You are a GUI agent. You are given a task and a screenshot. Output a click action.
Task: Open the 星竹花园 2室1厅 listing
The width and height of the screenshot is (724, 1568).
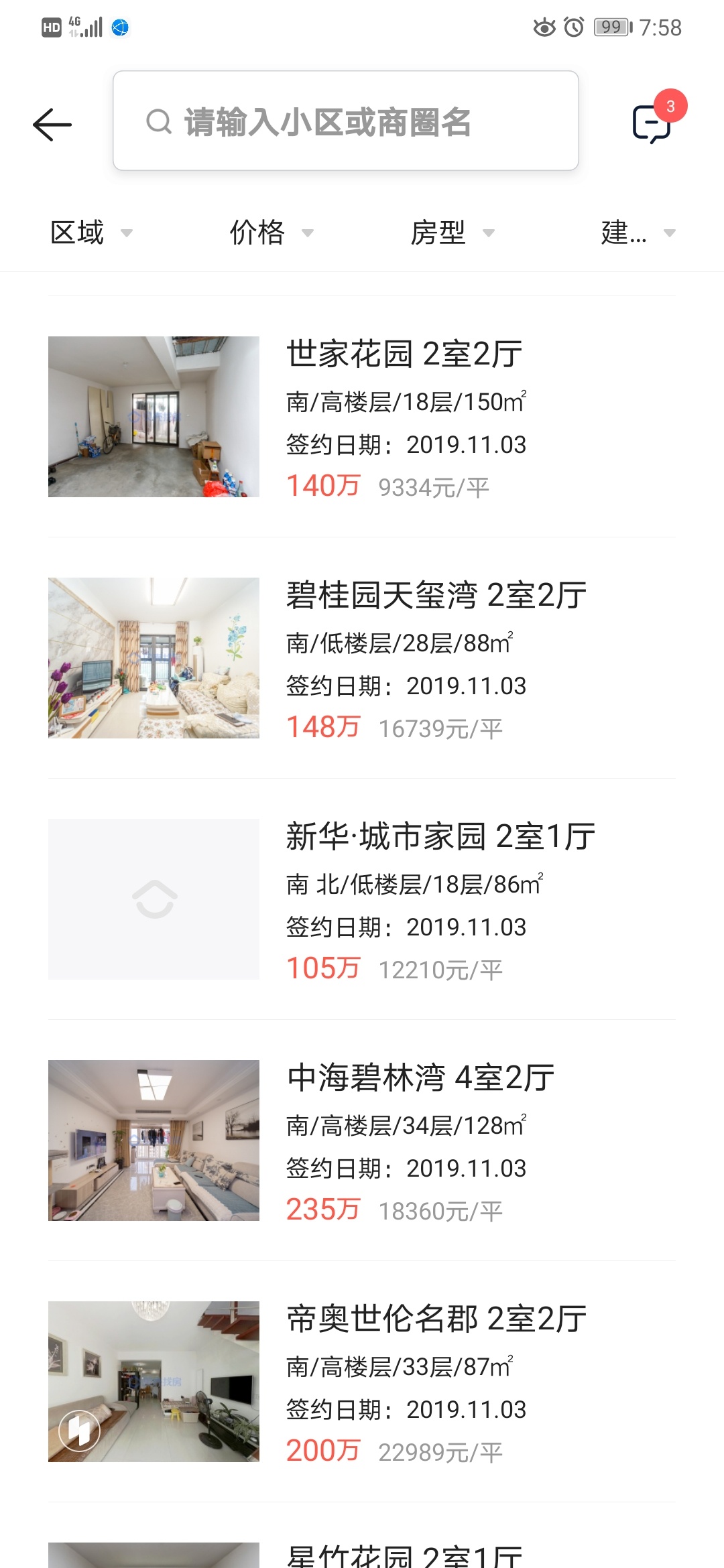click(362, 1555)
